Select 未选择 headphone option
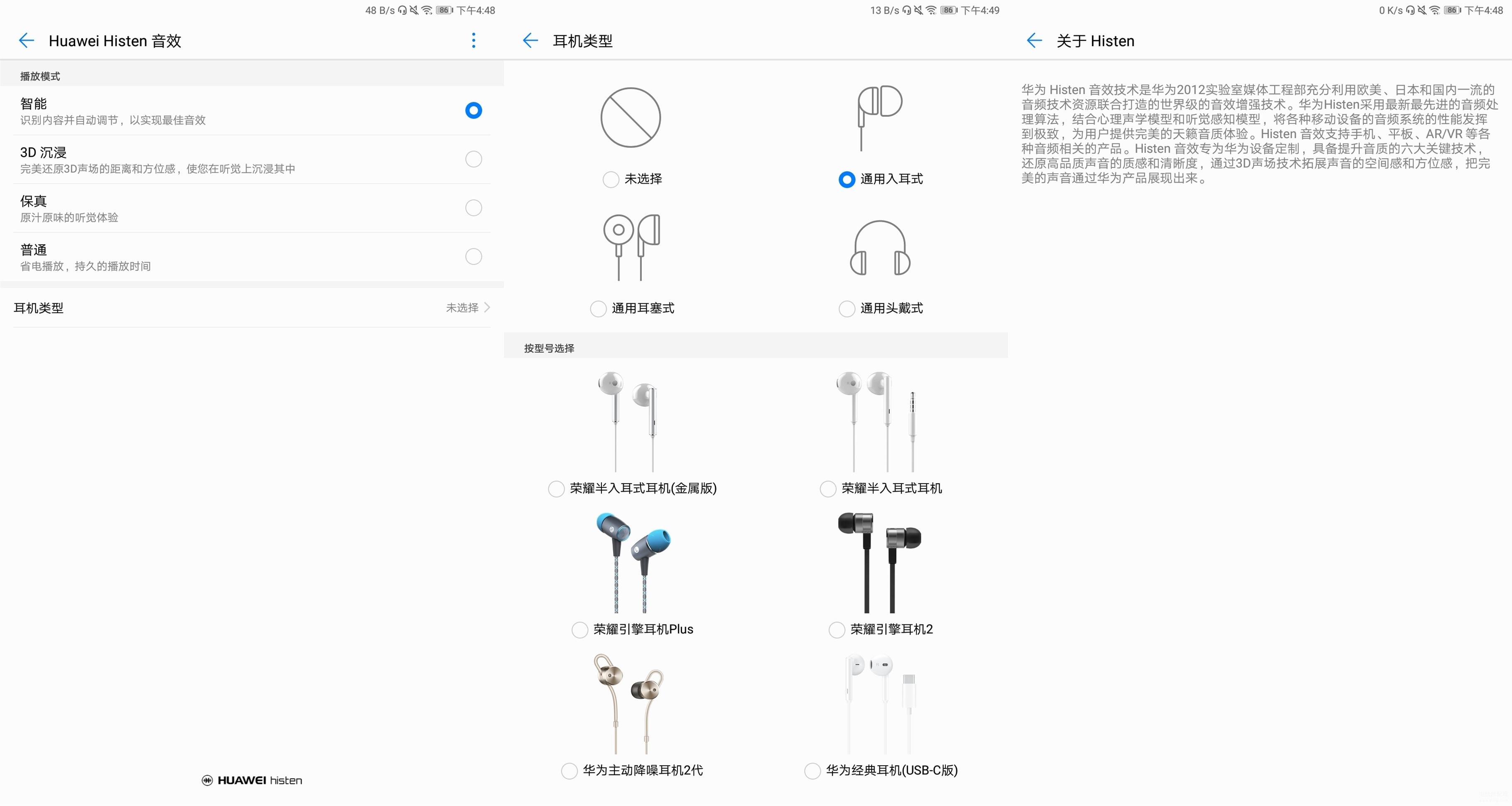1512x806 pixels. pos(611,179)
